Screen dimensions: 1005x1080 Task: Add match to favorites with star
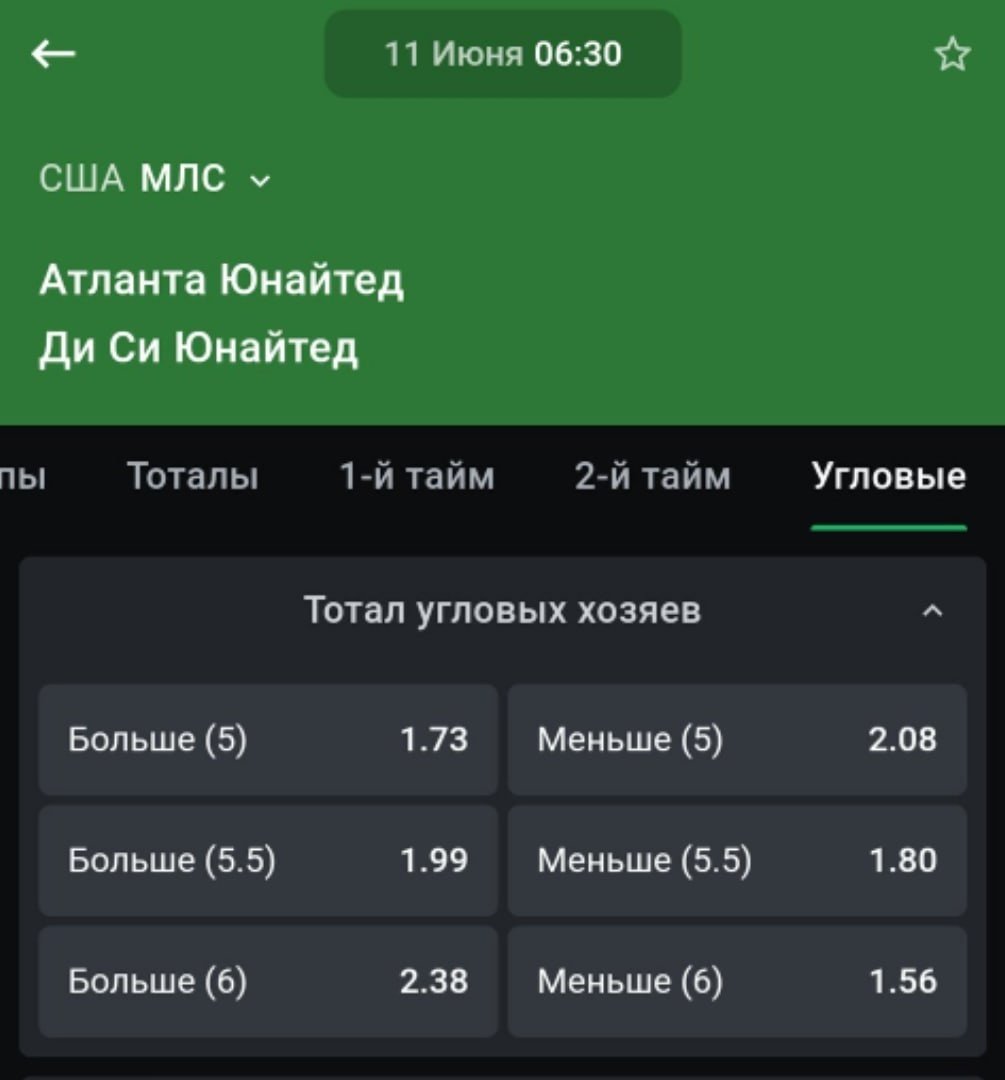952,54
